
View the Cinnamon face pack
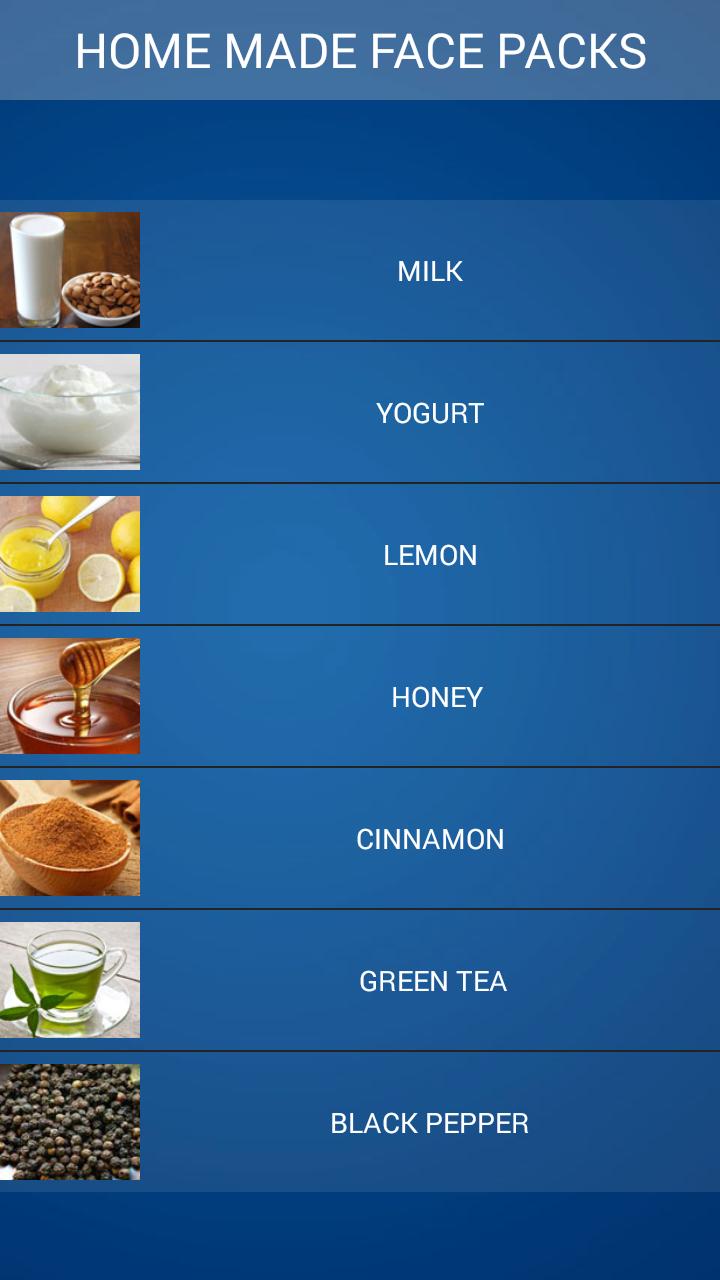430,839
